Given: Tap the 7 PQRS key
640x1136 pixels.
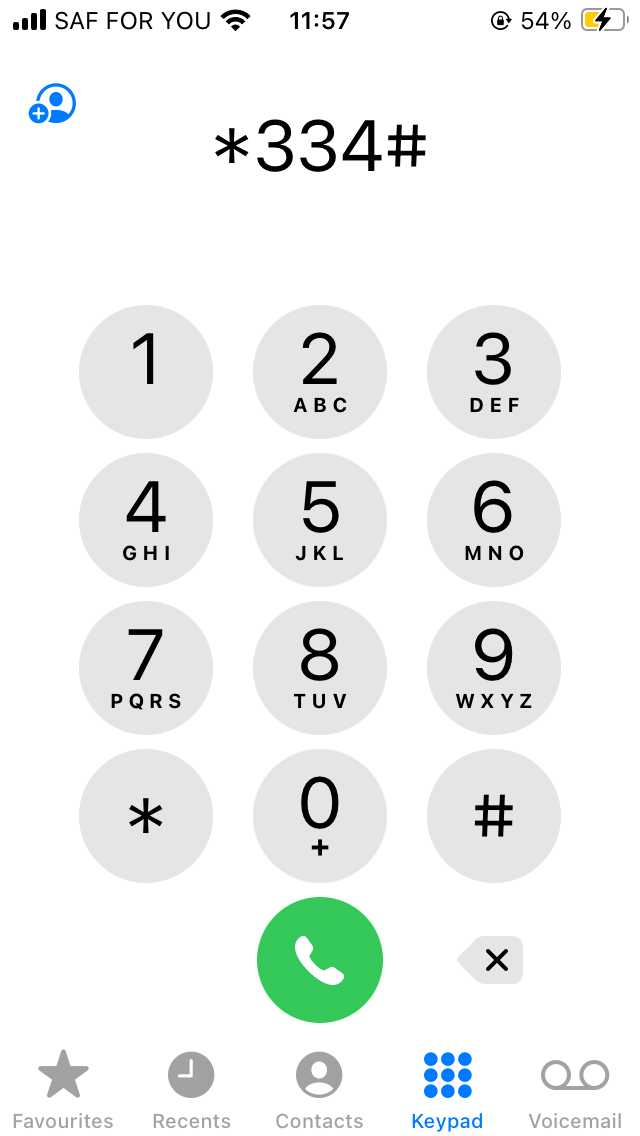Looking at the screenshot, I should click(146, 668).
